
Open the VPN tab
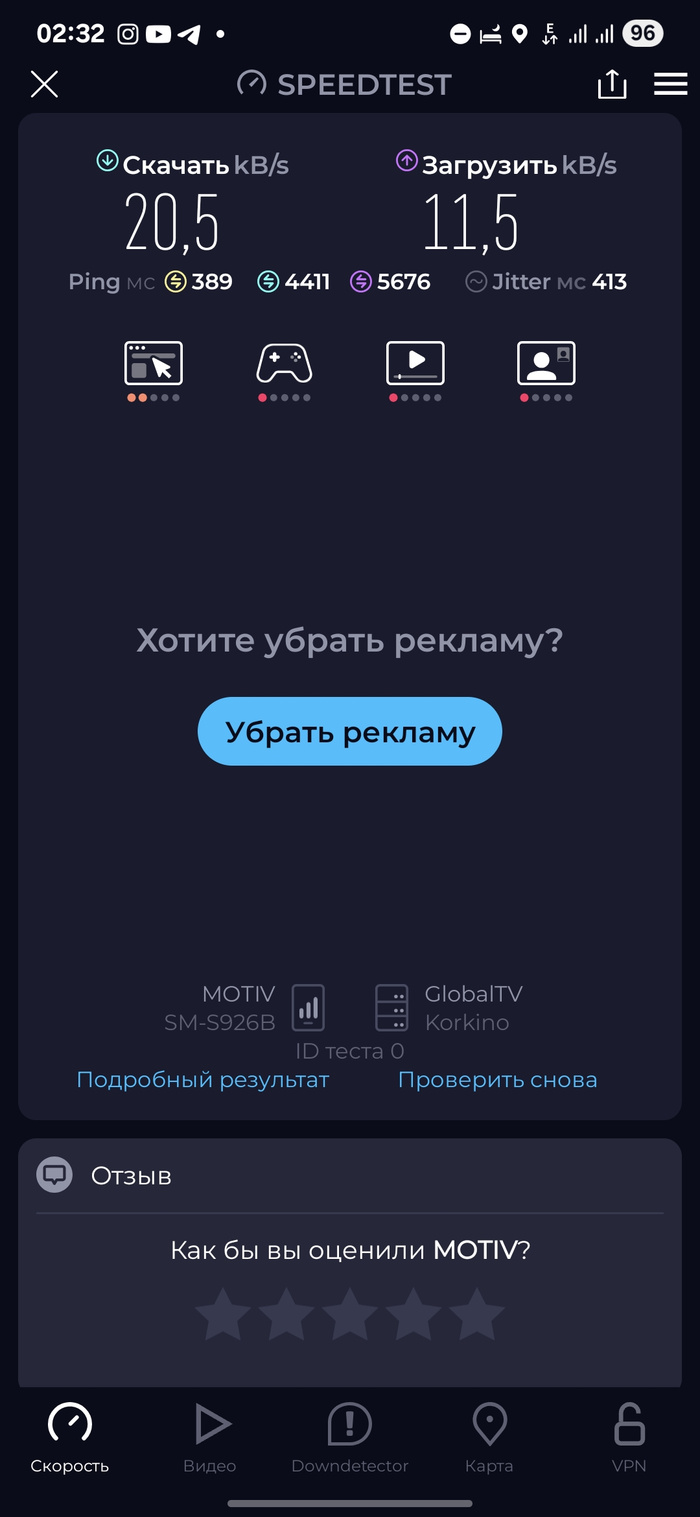pos(629,1438)
